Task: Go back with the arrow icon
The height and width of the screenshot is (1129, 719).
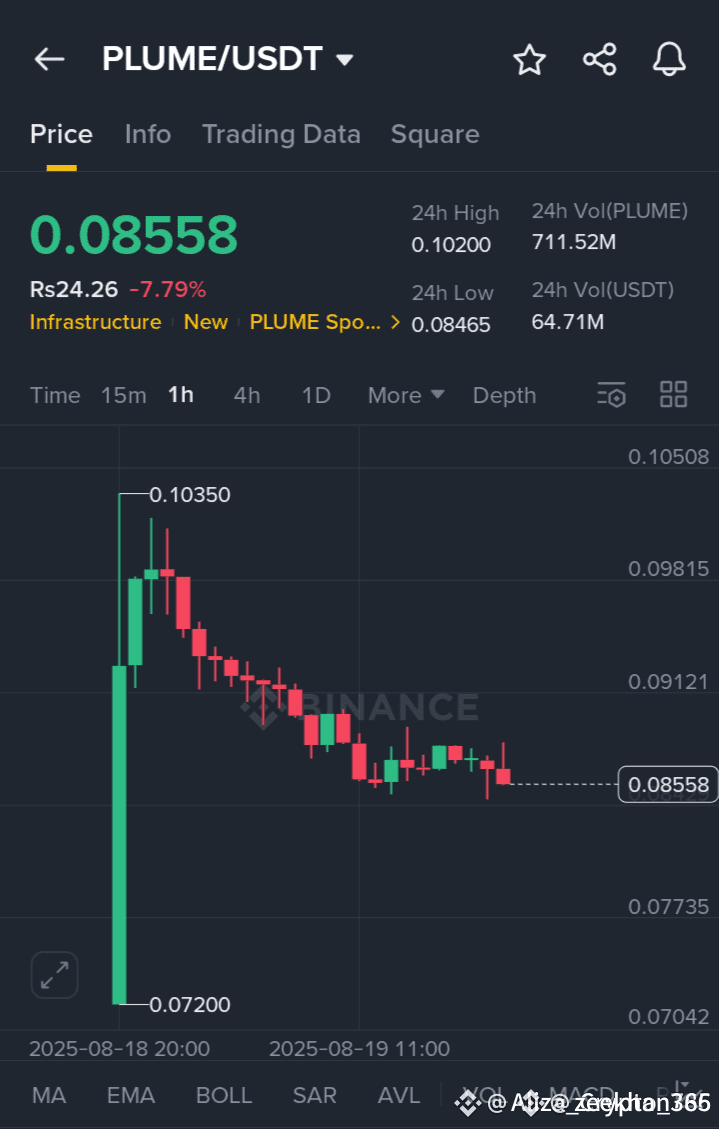Action: coord(49,60)
